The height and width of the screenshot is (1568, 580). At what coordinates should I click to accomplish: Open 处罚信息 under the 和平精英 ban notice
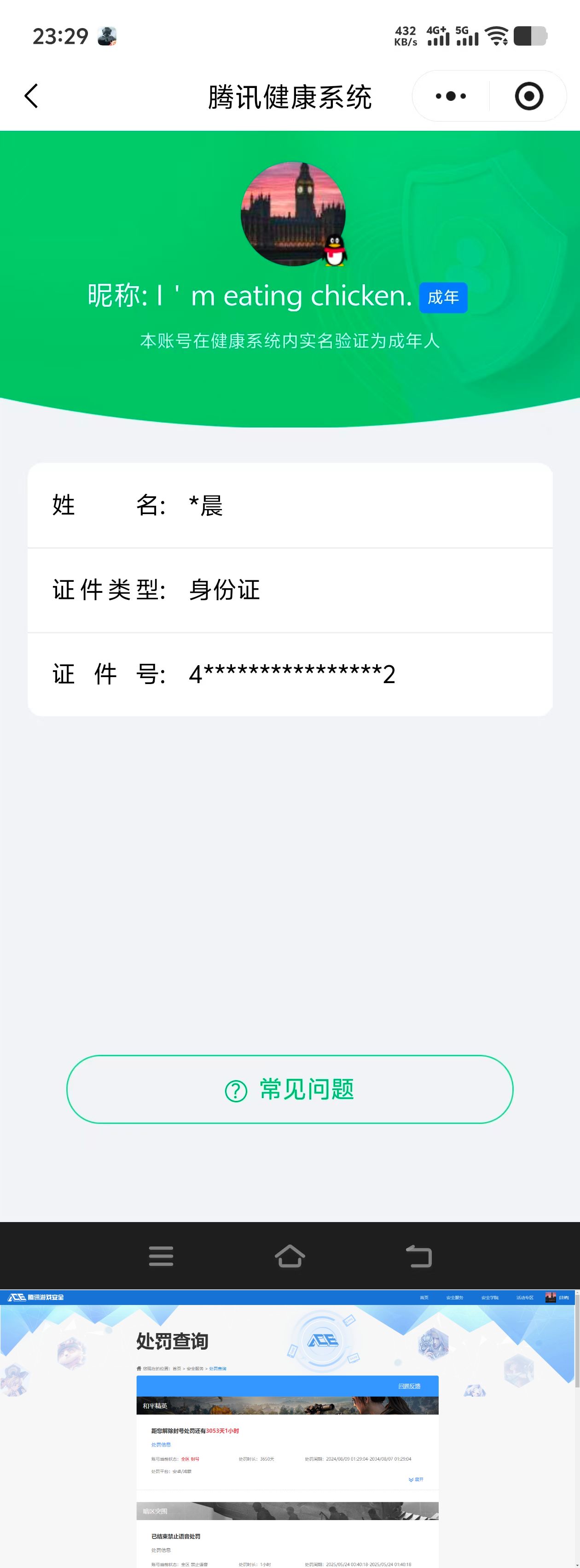[161, 1445]
